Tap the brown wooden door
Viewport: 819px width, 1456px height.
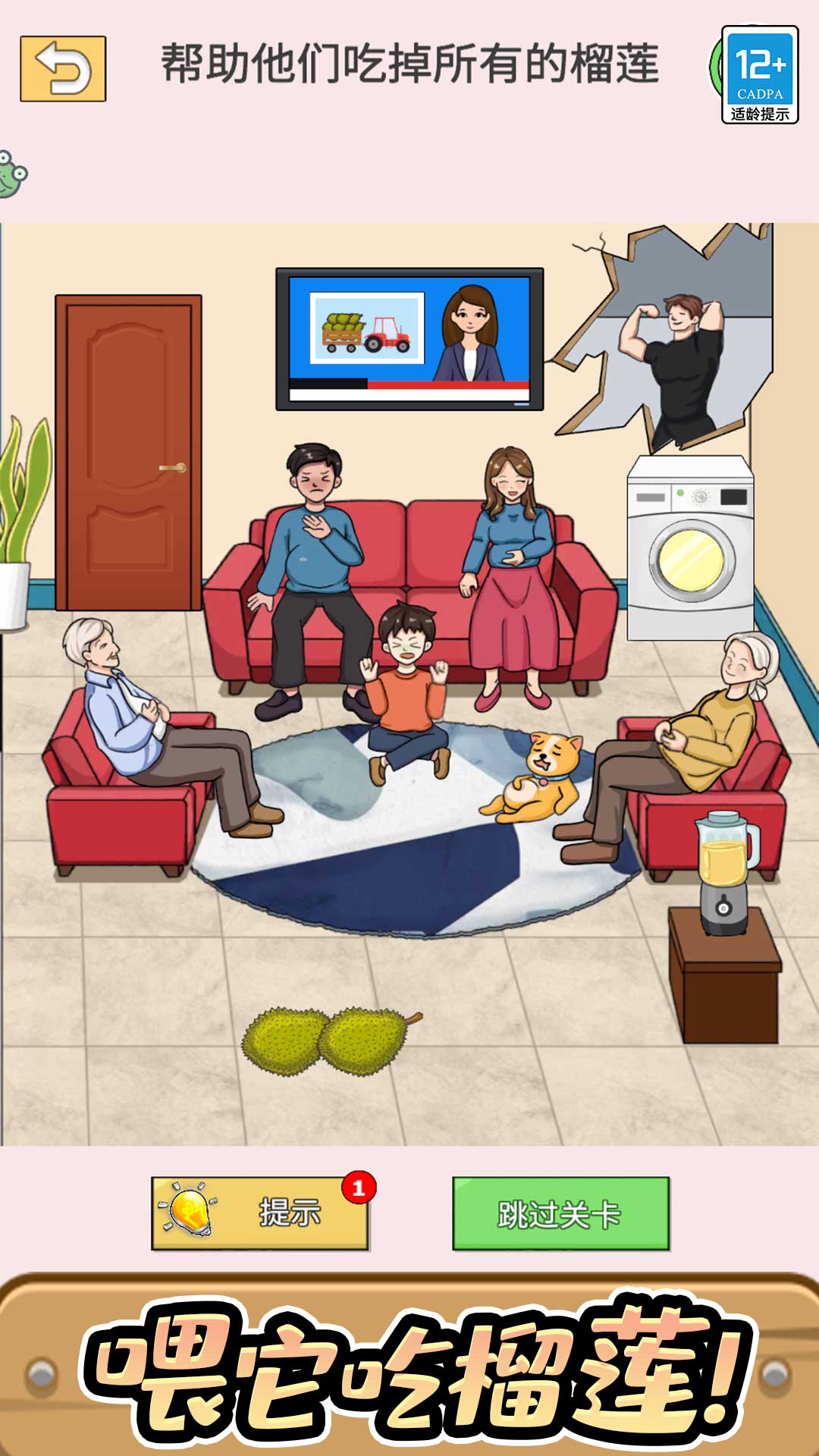(x=129, y=453)
